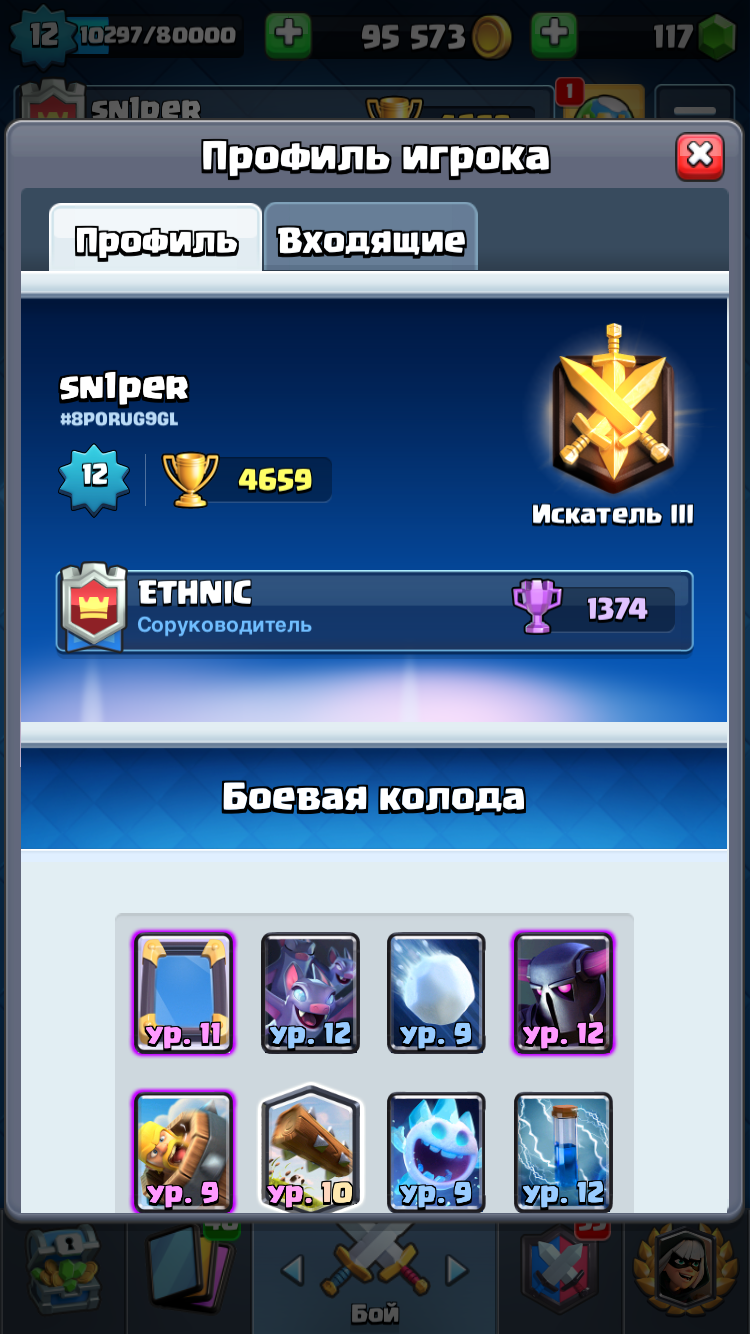View the Giant Snowball card
Viewport: 750px width, 1334px height.
coord(436,993)
